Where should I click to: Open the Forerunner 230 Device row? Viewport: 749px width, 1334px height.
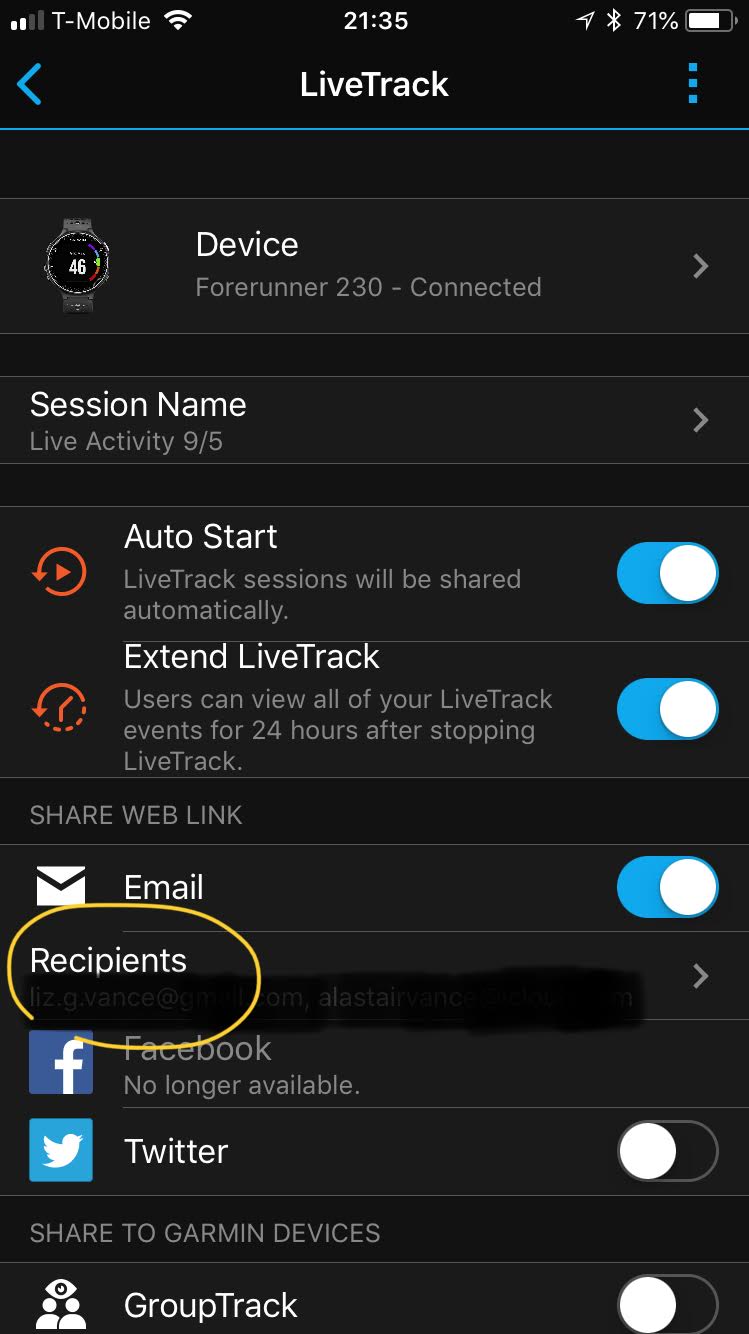tap(374, 265)
